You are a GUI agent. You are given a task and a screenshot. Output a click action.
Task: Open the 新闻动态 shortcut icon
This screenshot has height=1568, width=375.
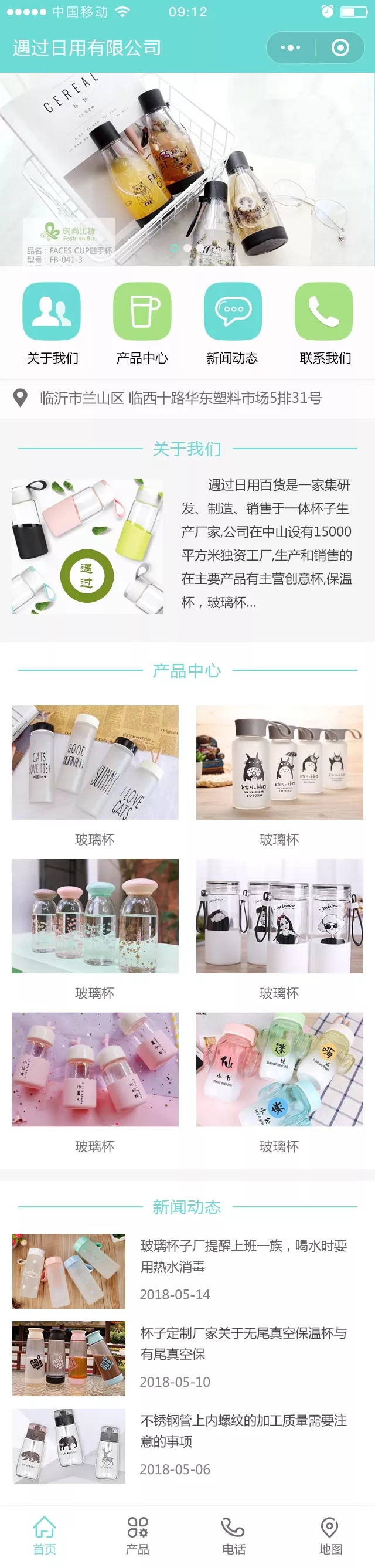click(x=233, y=311)
